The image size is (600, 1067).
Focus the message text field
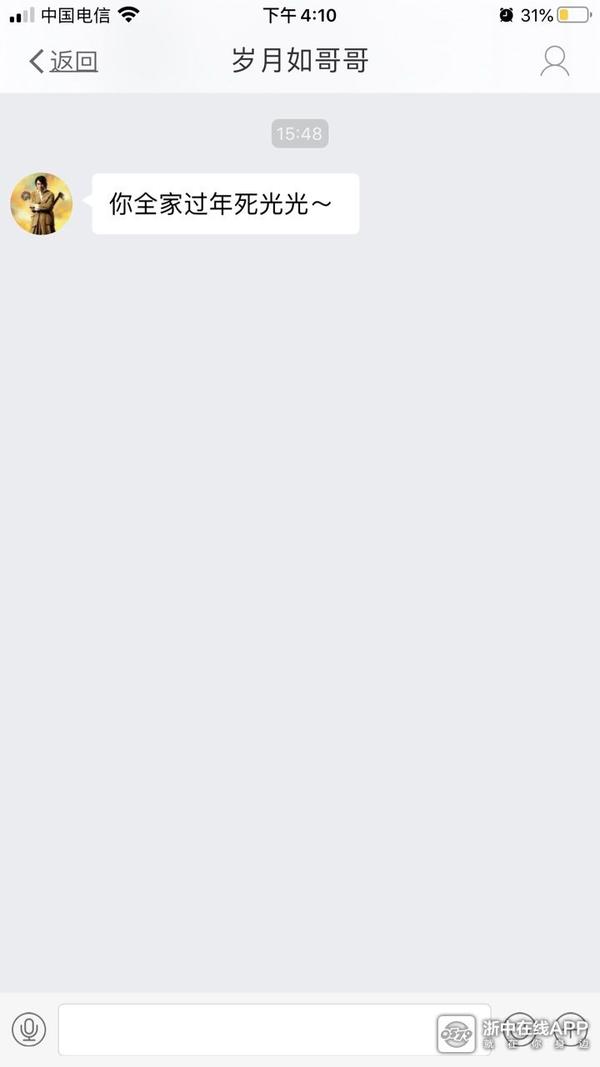tap(250, 1029)
